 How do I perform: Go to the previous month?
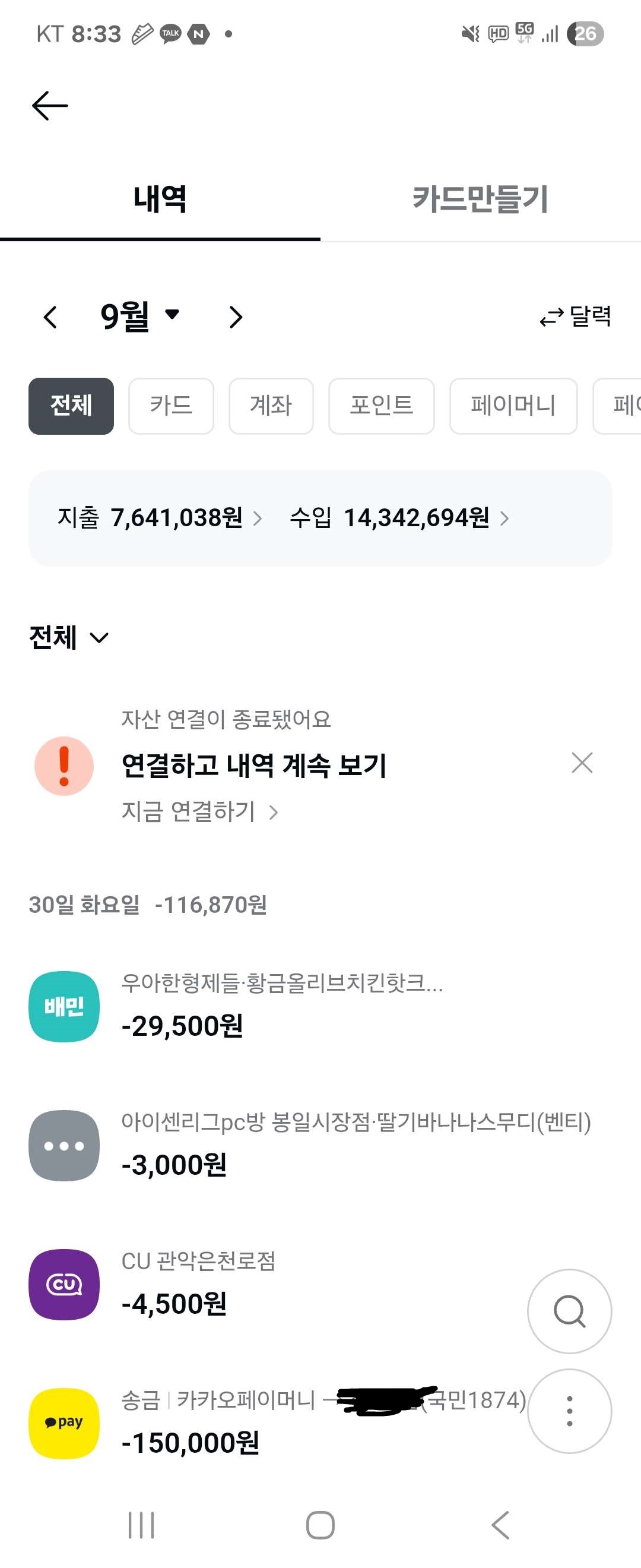[50, 317]
